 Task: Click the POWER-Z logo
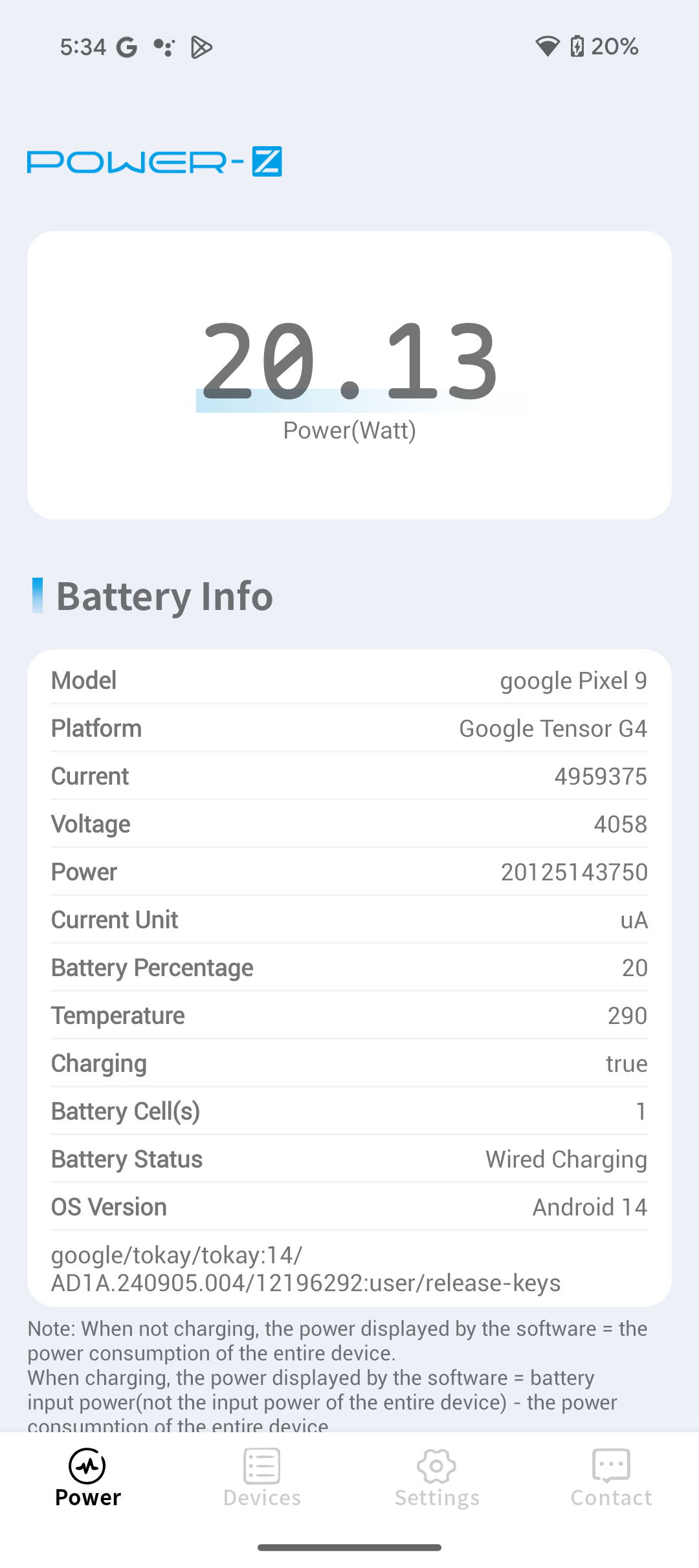pyautogui.click(x=154, y=162)
